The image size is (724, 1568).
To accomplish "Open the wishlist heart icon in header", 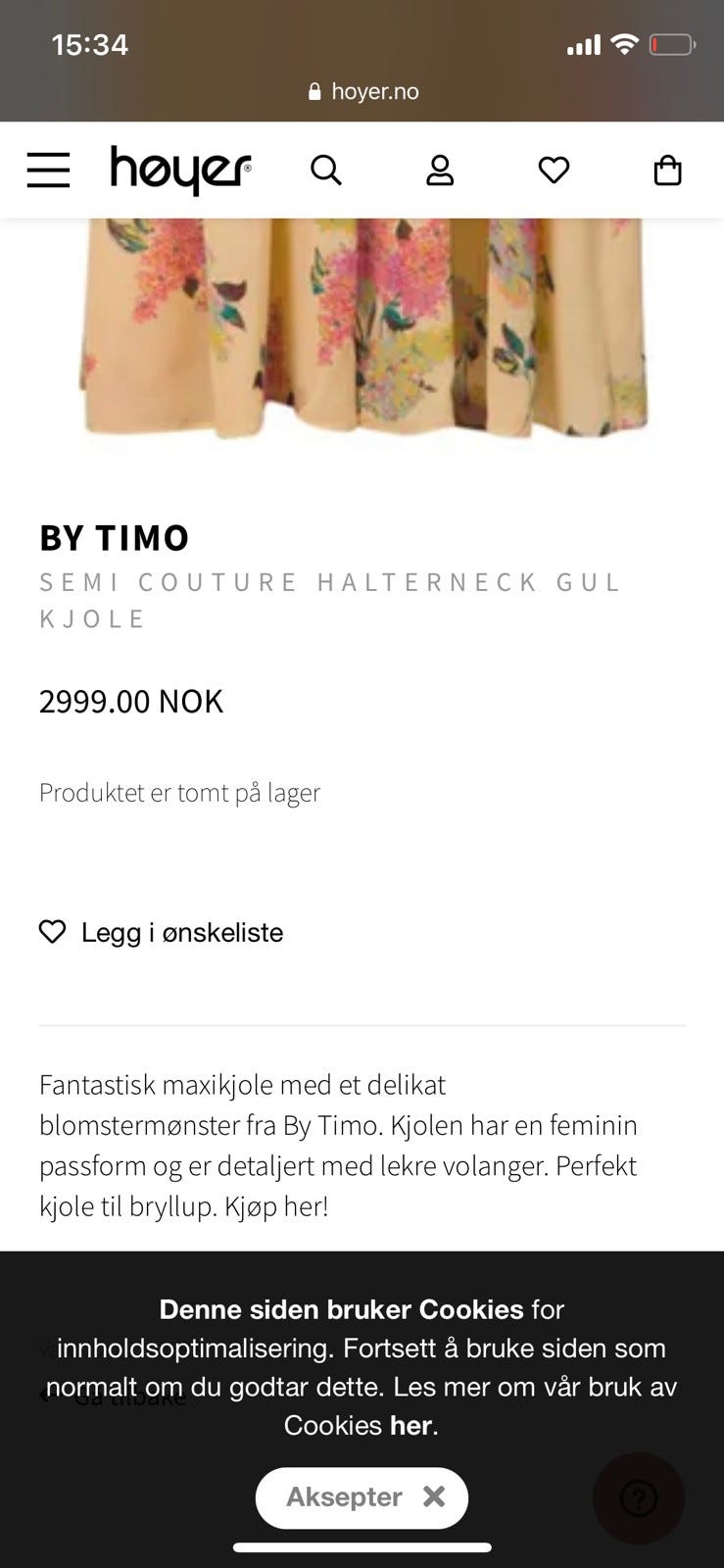I will (555, 170).
